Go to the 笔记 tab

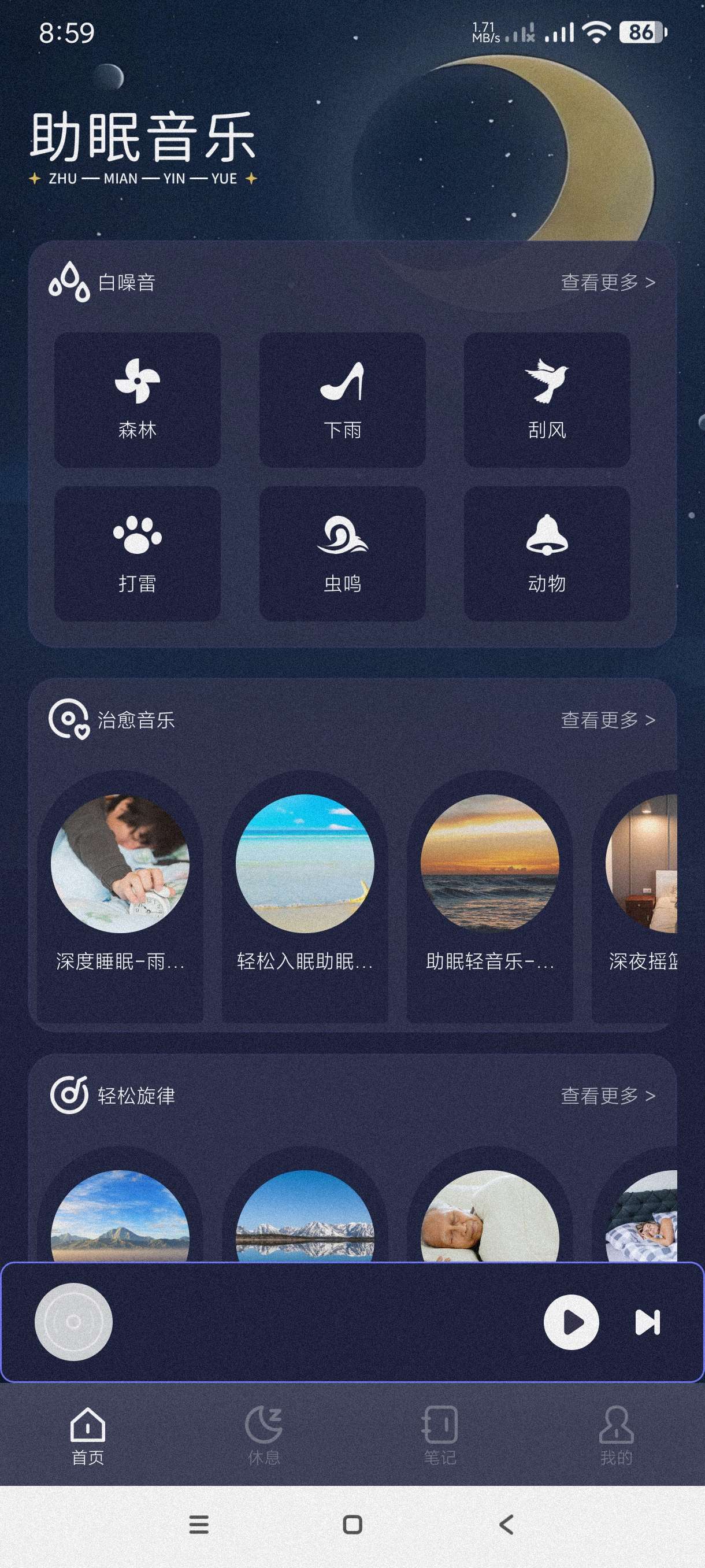pyautogui.click(x=440, y=1435)
